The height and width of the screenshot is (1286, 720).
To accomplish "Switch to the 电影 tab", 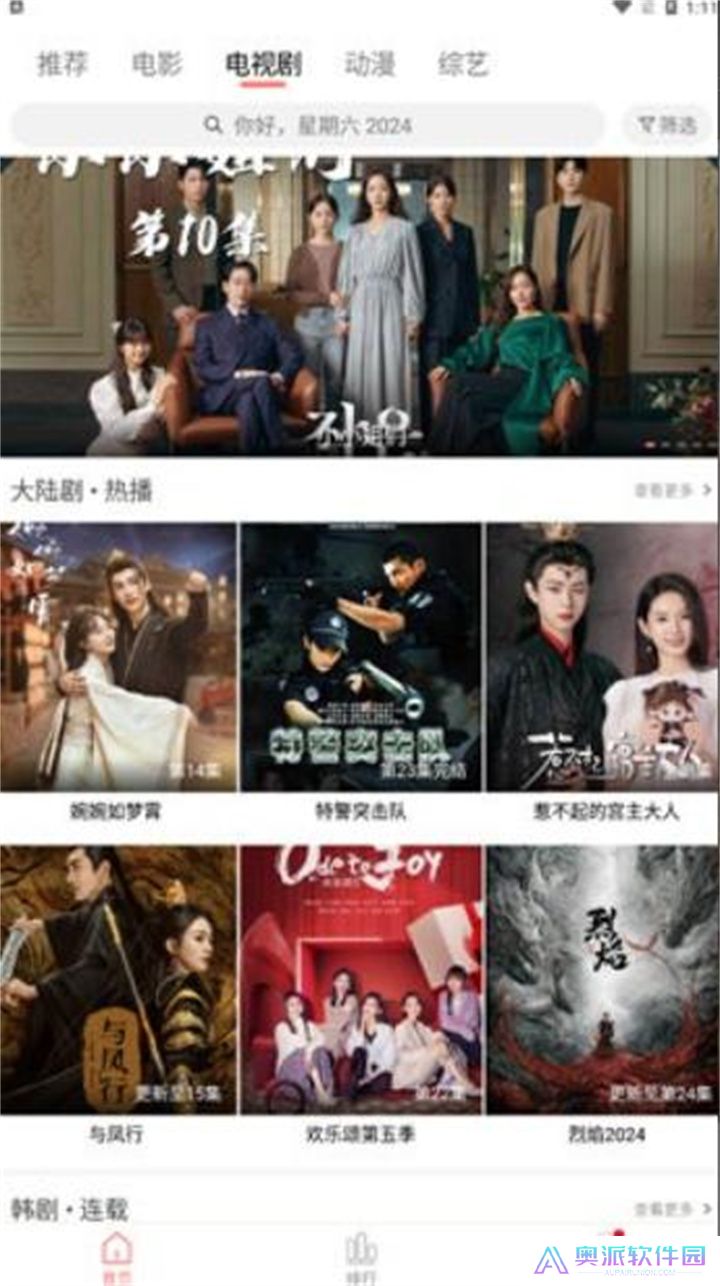I will 157,65.
